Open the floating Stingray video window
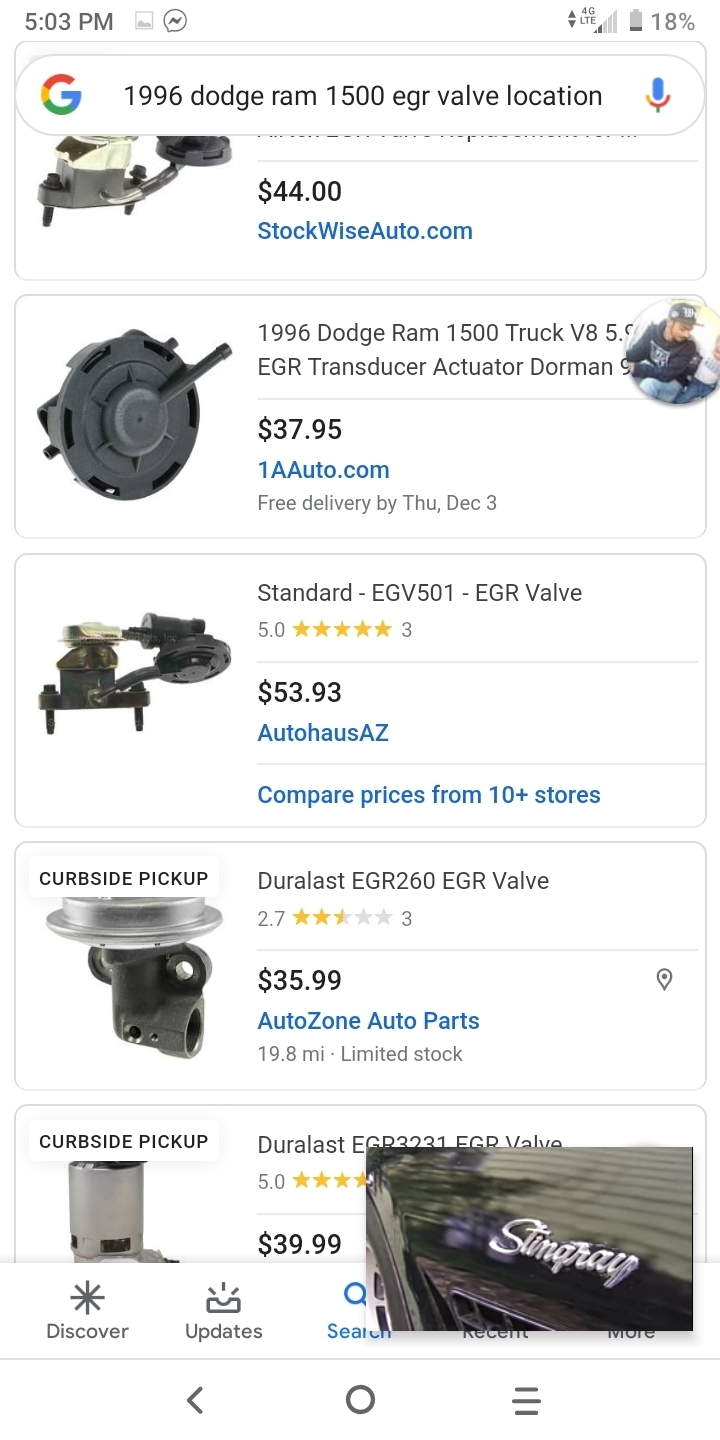720x1440 pixels. tap(529, 1238)
